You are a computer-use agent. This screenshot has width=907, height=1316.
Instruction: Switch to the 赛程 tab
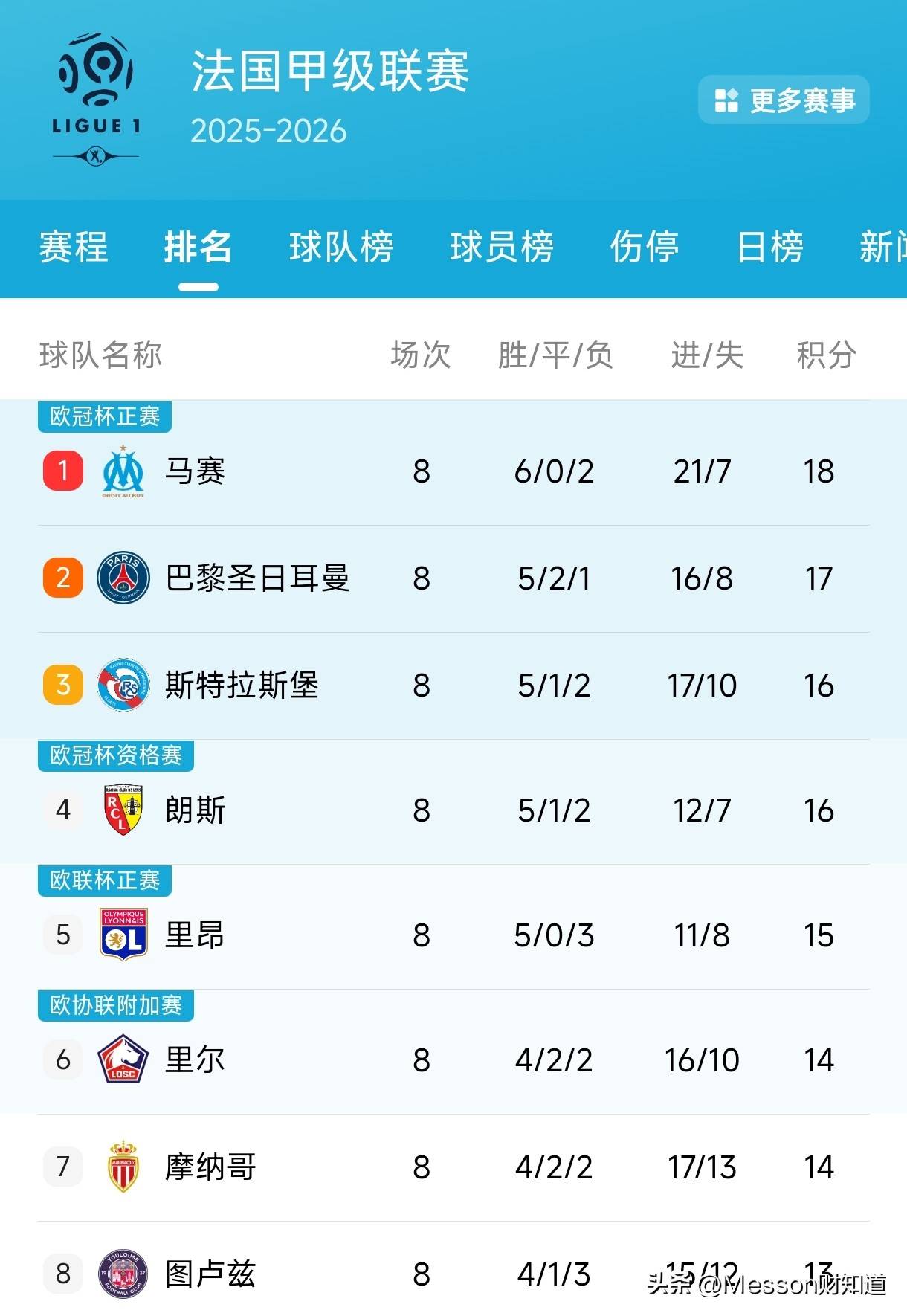click(x=73, y=247)
